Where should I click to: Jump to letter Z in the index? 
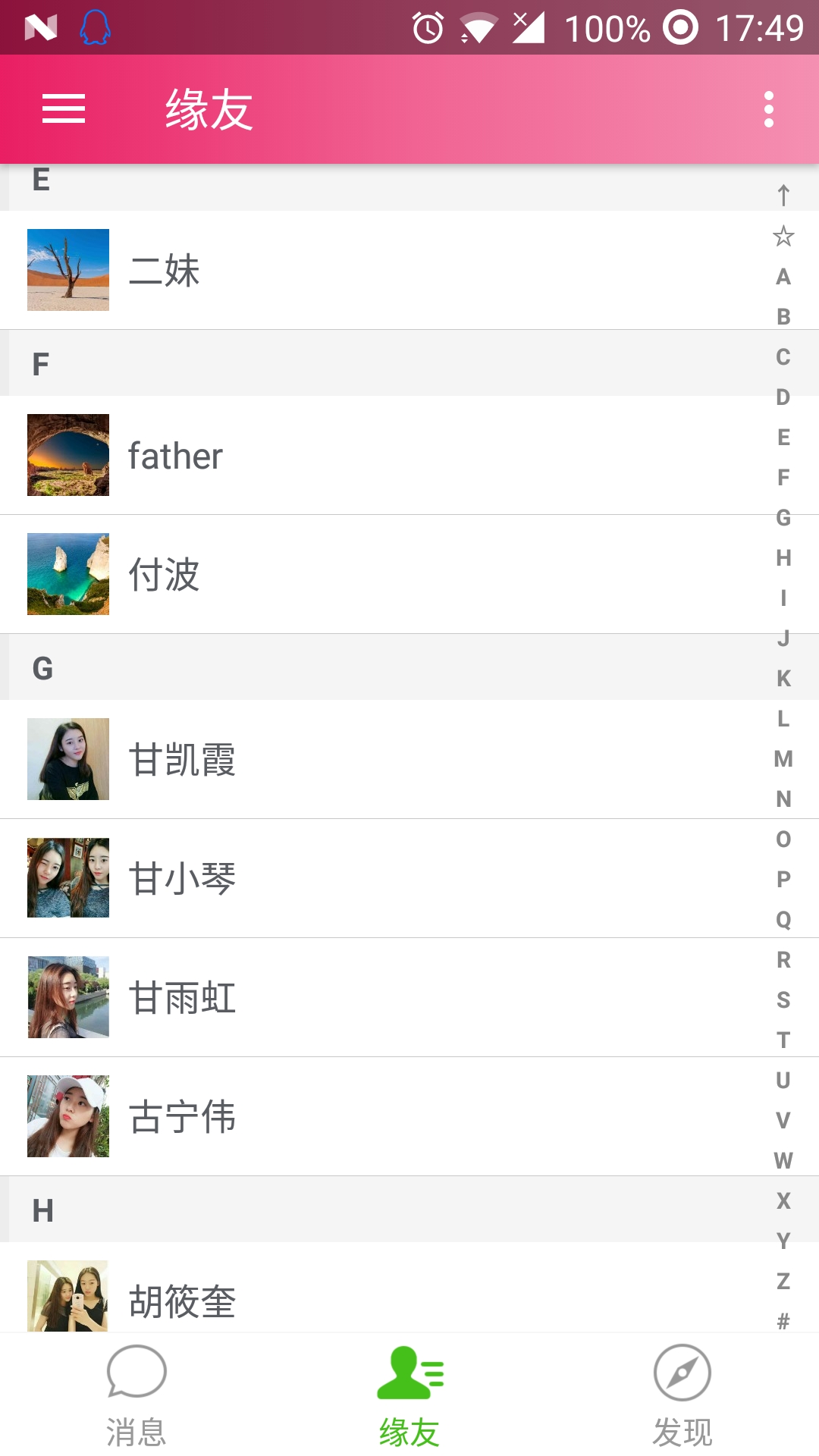783,1281
